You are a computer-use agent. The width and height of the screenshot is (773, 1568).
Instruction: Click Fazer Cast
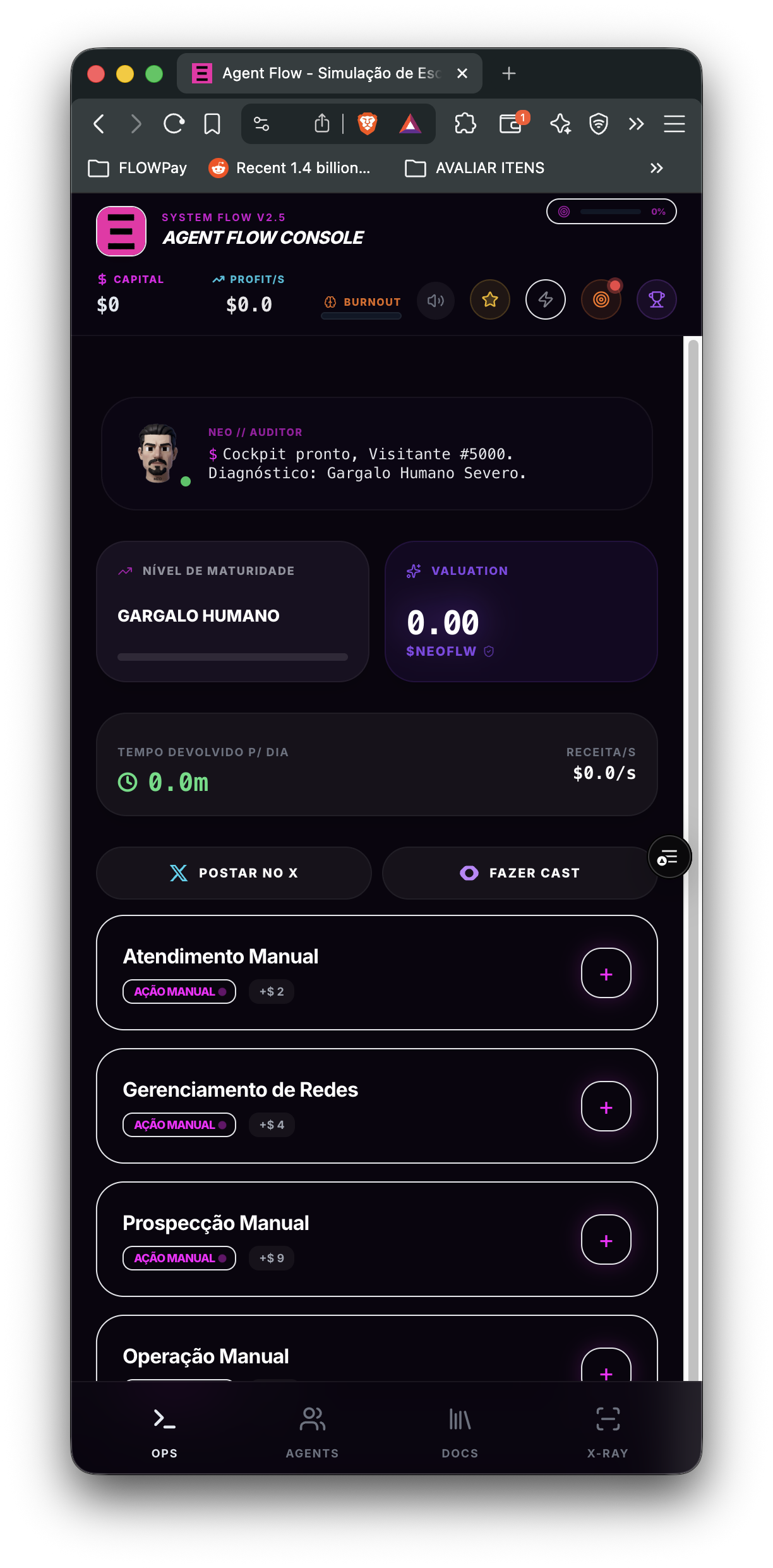click(x=519, y=872)
